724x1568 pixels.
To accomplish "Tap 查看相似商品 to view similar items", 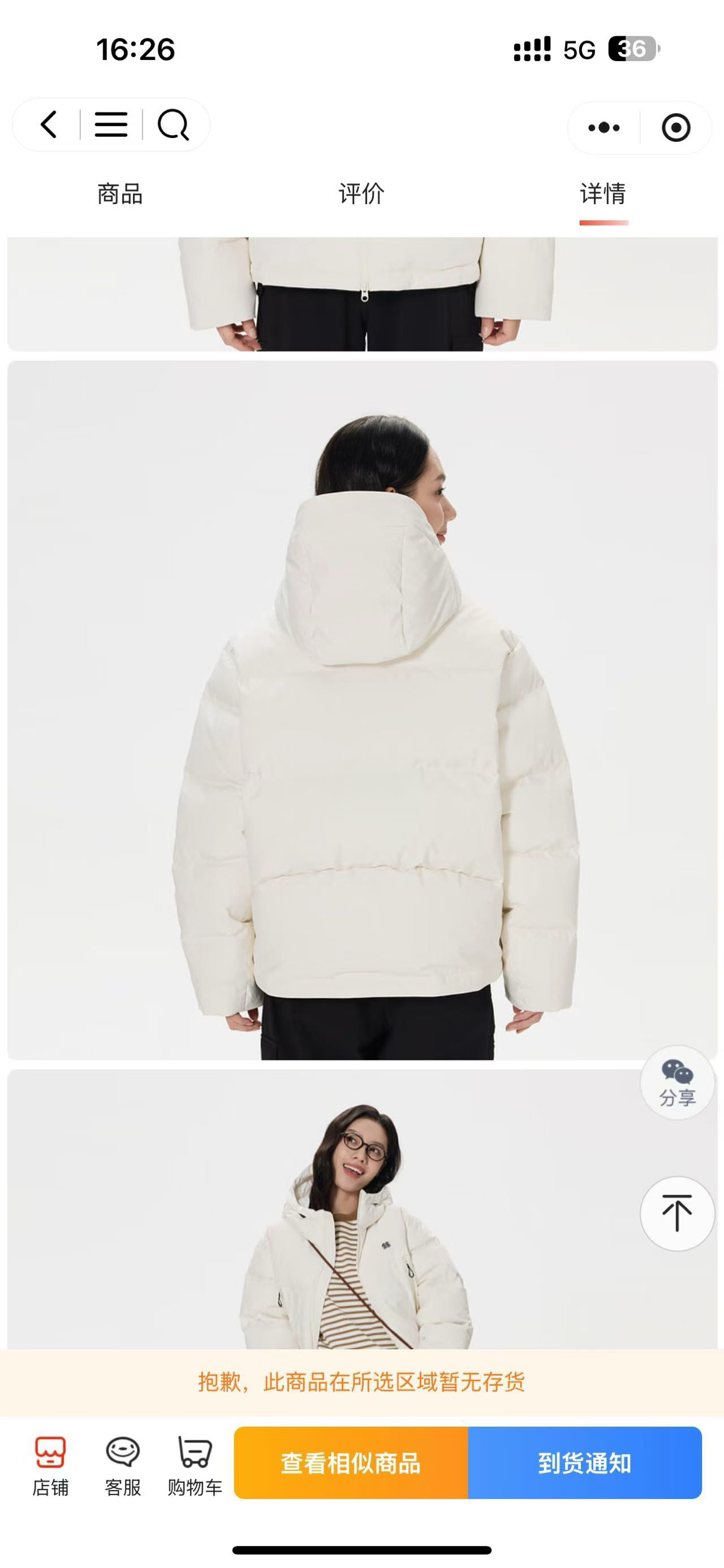I will pyautogui.click(x=351, y=1463).
